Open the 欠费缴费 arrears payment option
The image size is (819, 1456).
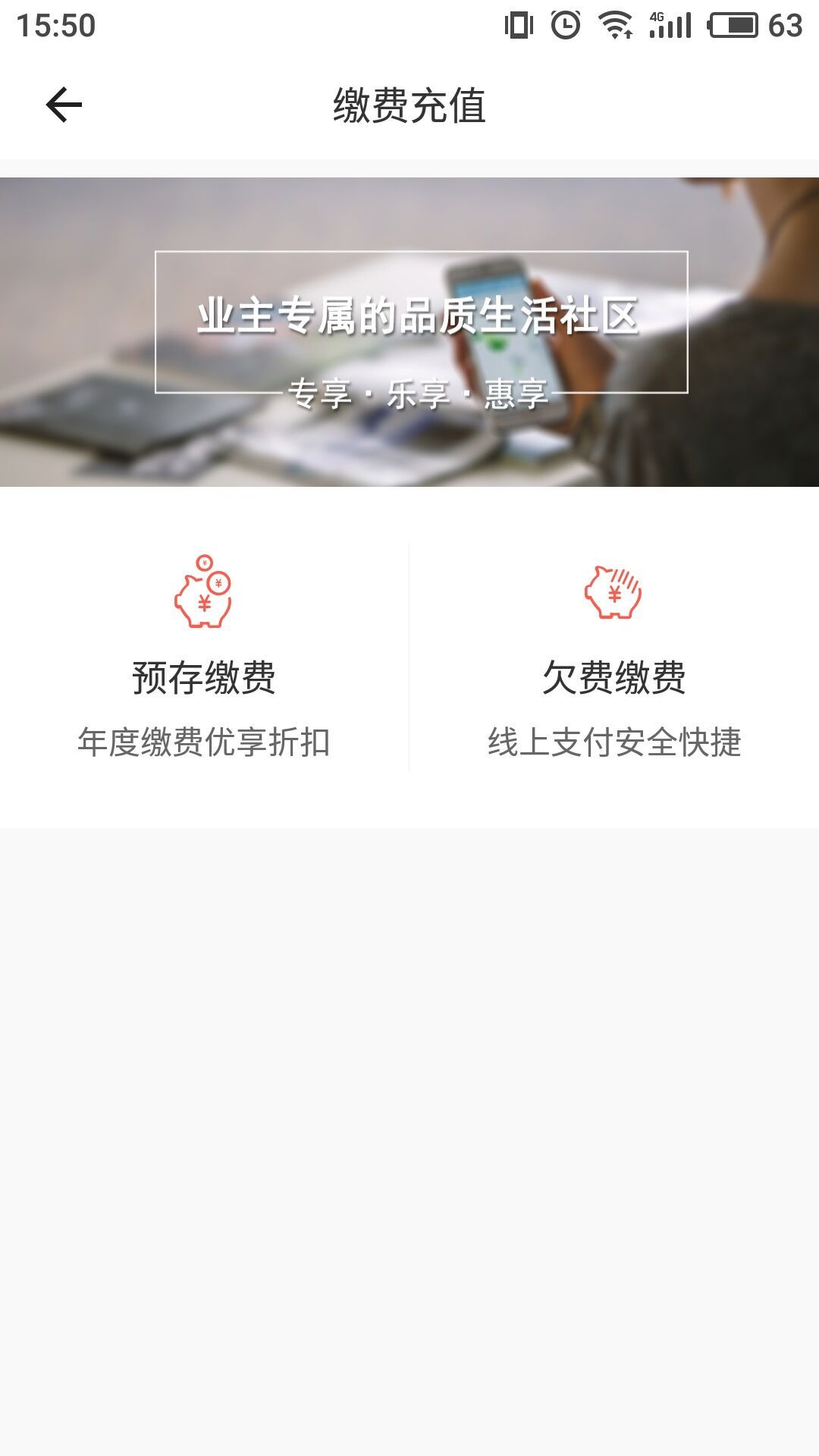pos(613,657)
